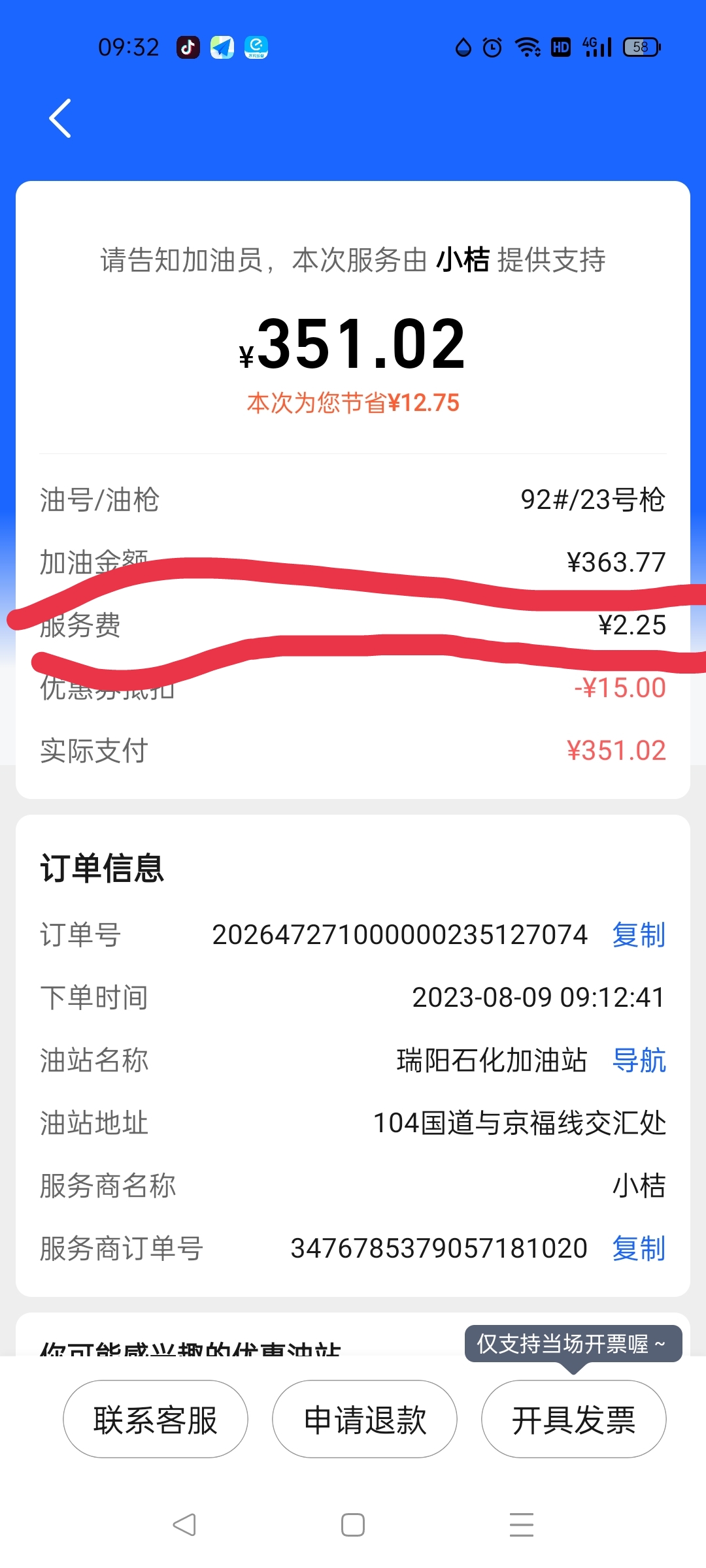Tap the 联系客服 button
This screenshot has width=706, height=1568.
tap(156, 1419)
